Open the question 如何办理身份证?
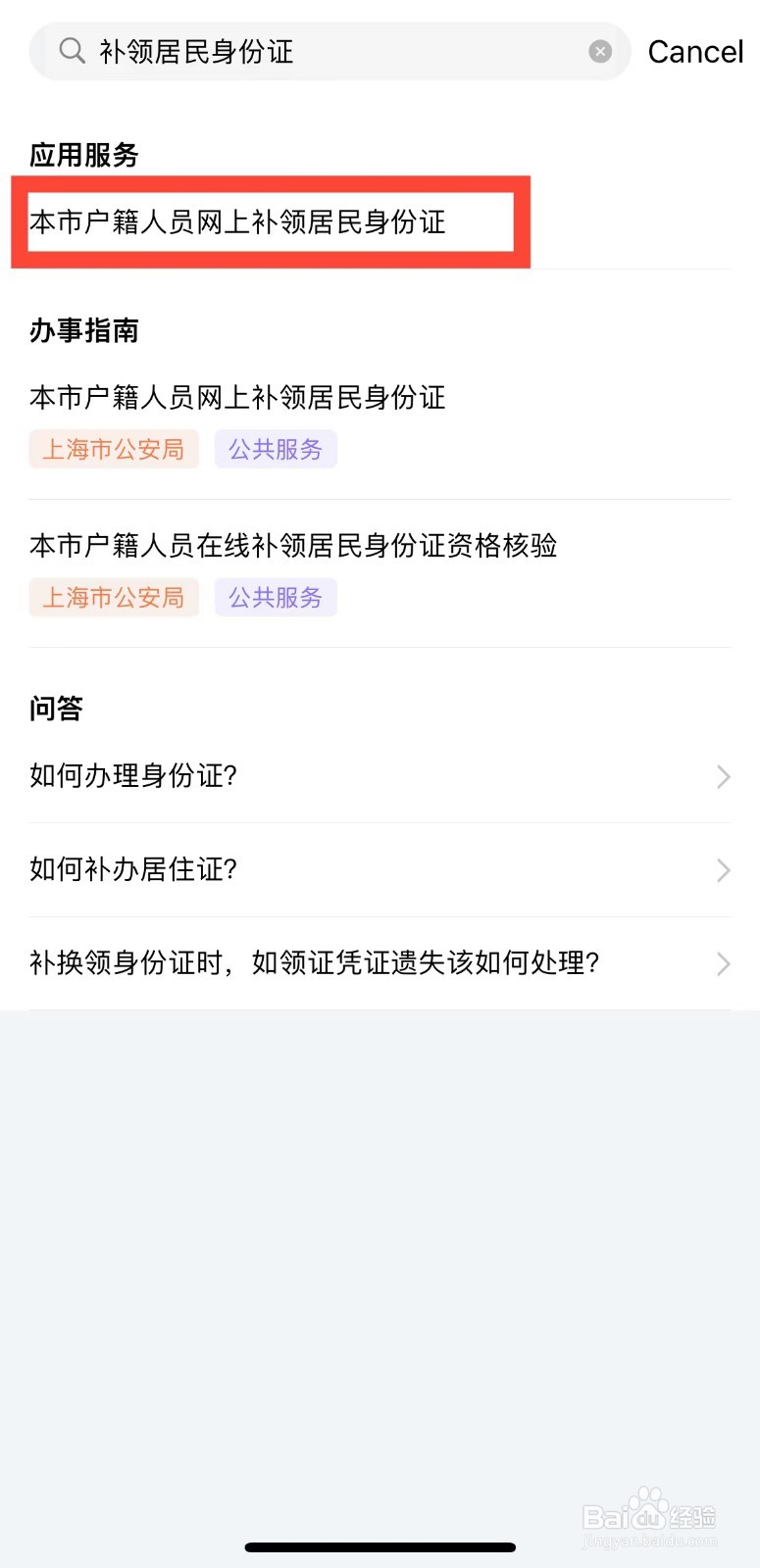The image size is (760, 1568). [380, 776]
